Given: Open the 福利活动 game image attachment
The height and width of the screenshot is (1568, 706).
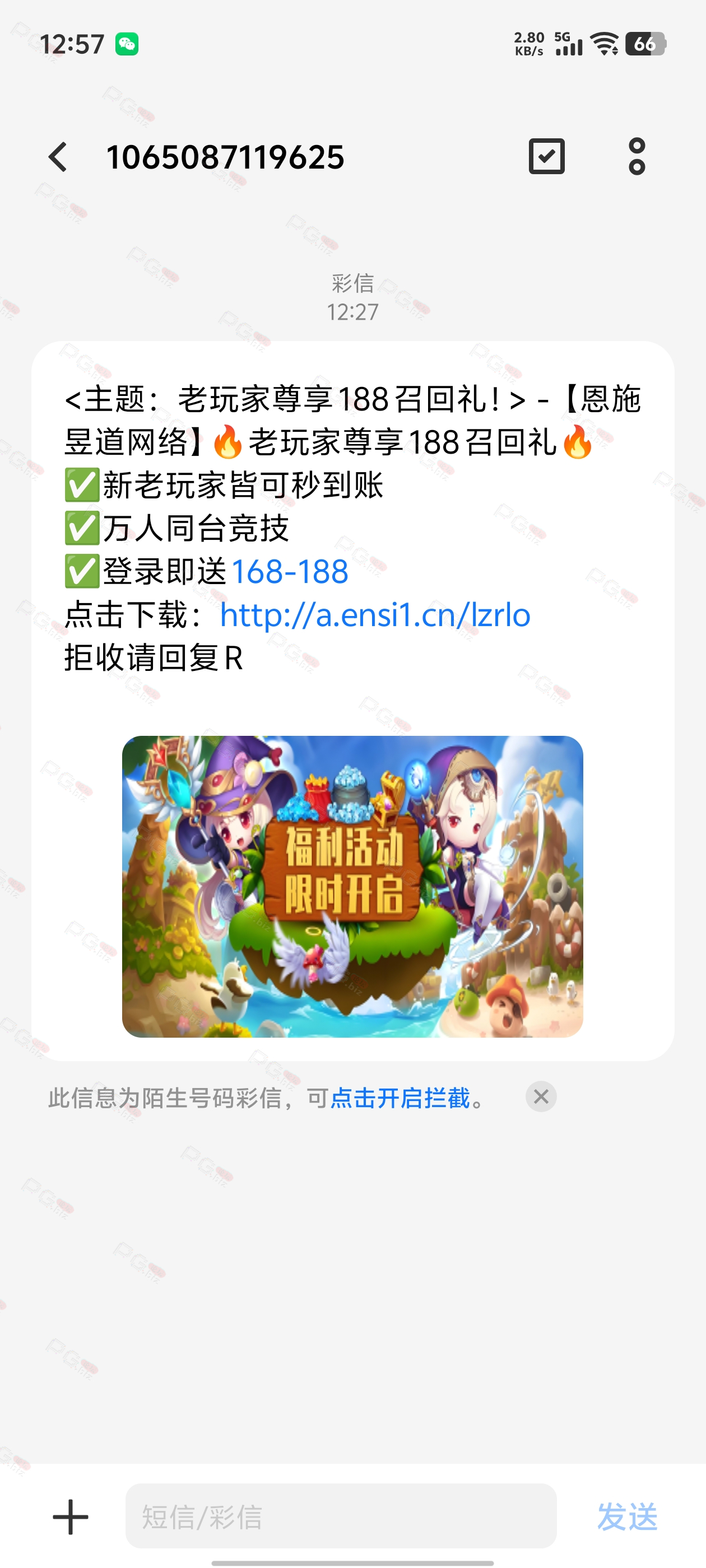Looking at the screenshot, I should (352, 886).
